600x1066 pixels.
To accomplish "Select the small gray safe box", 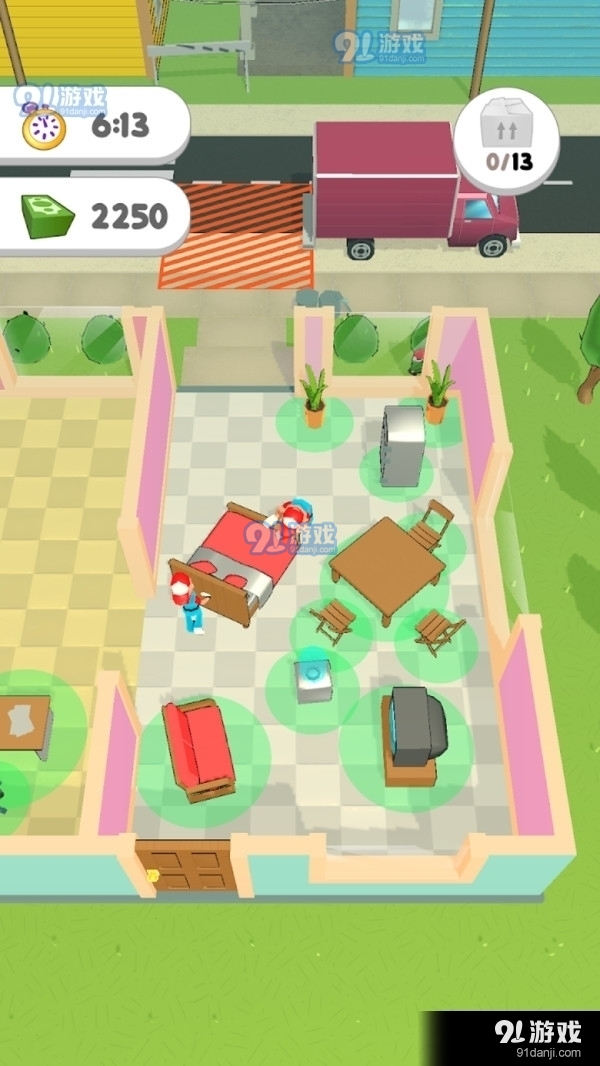I will (x=313, y=680).
